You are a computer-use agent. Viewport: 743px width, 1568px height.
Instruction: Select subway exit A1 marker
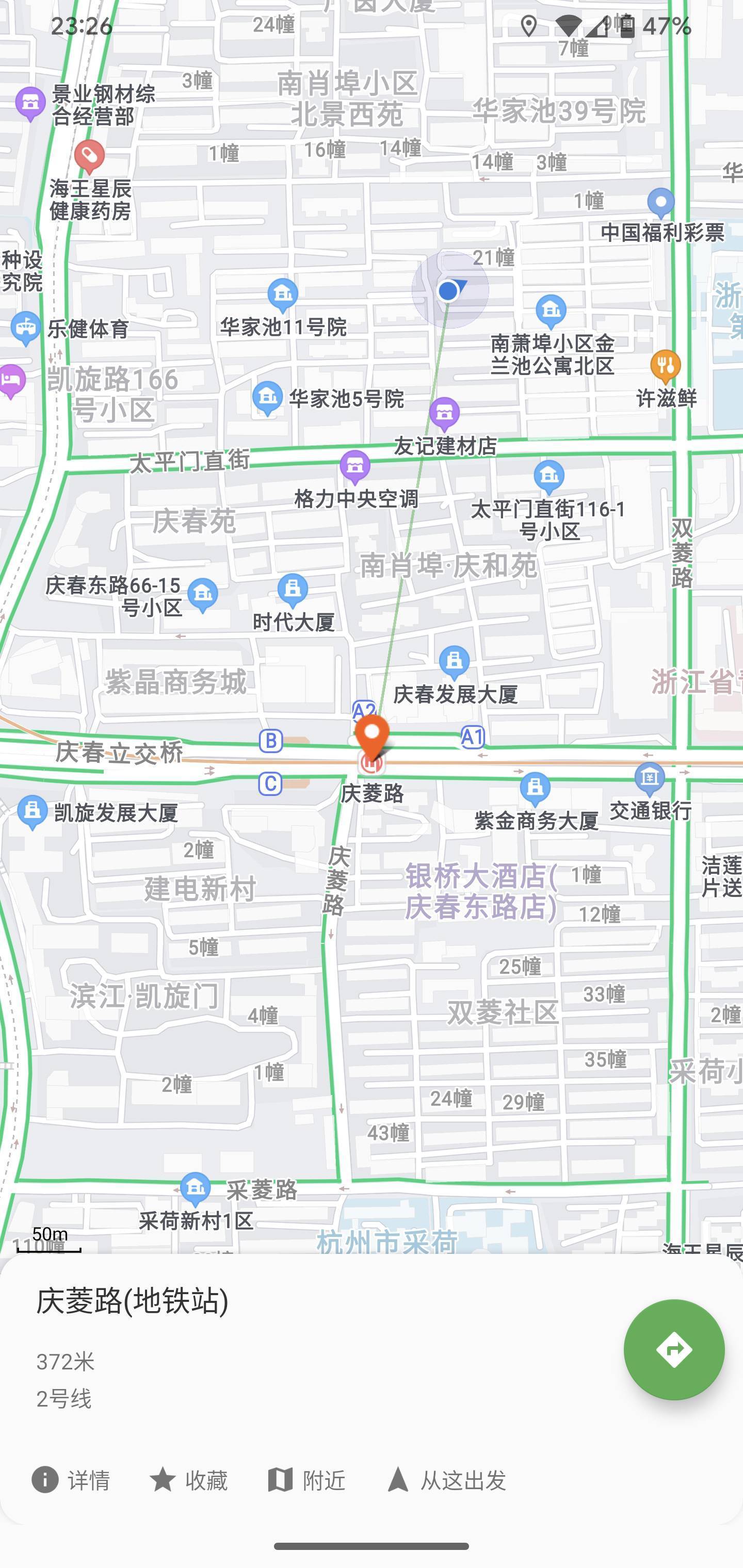(473, 737)
